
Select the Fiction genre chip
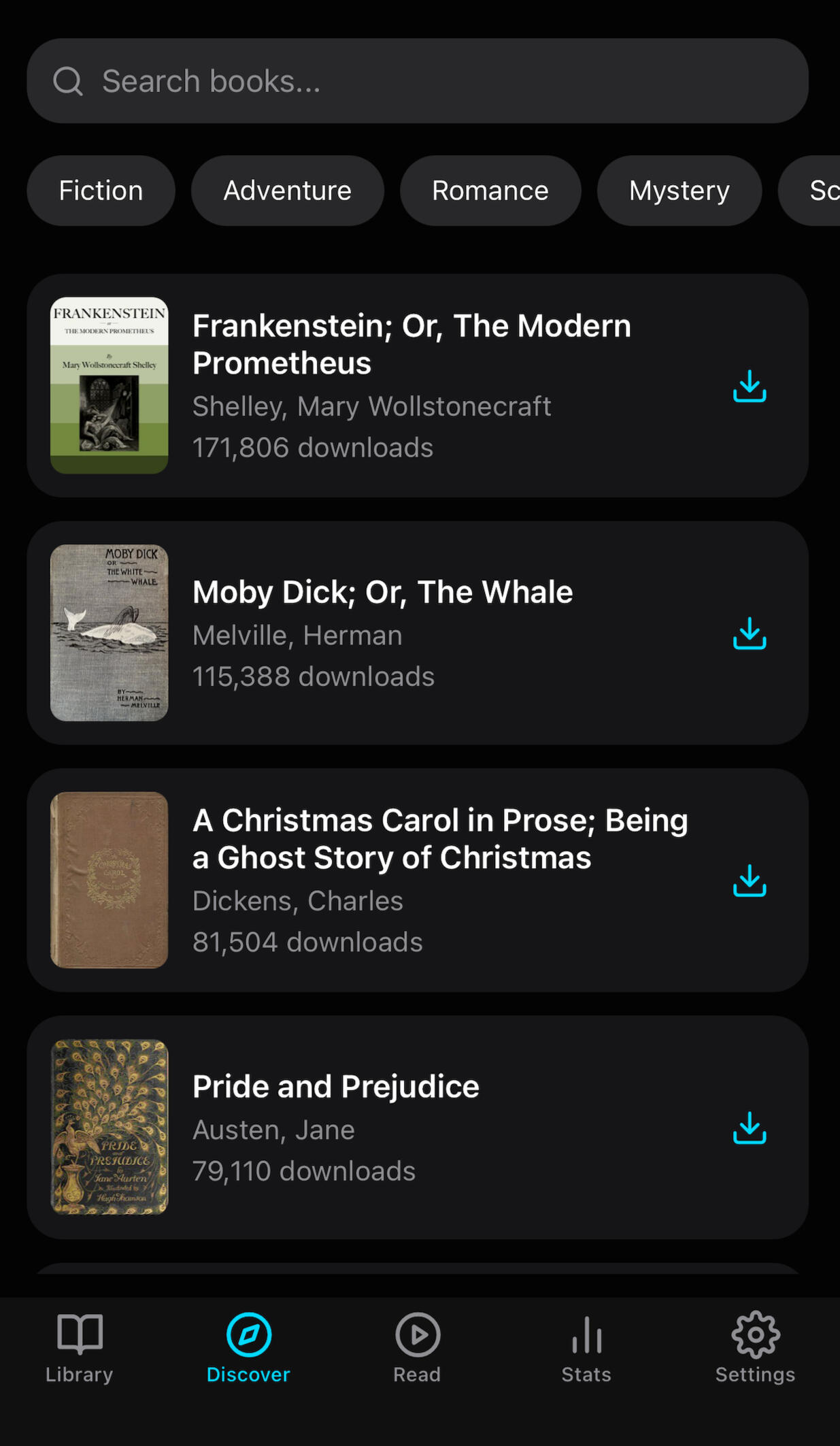(101, 191)
